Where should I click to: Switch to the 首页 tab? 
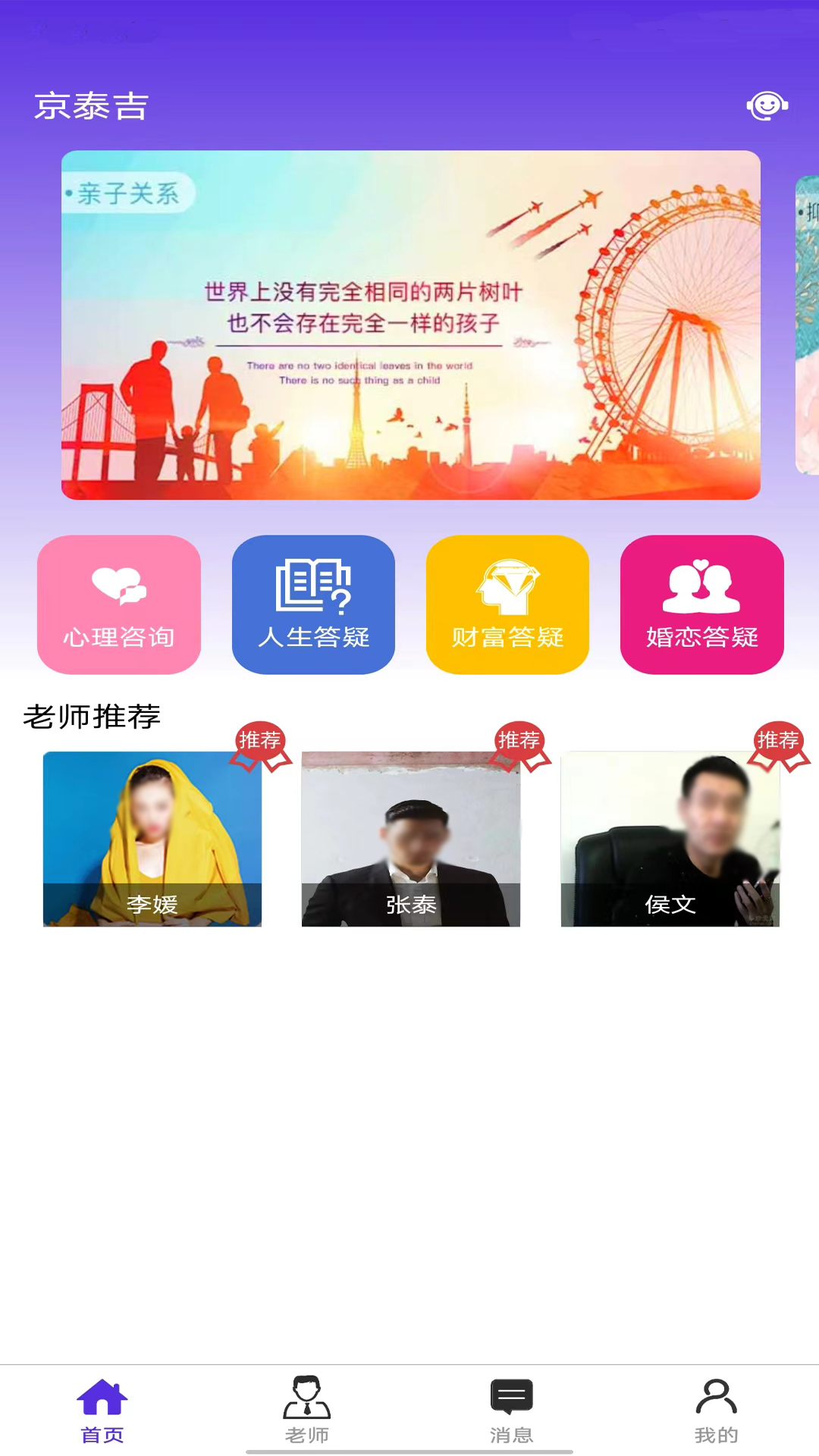102,1410
